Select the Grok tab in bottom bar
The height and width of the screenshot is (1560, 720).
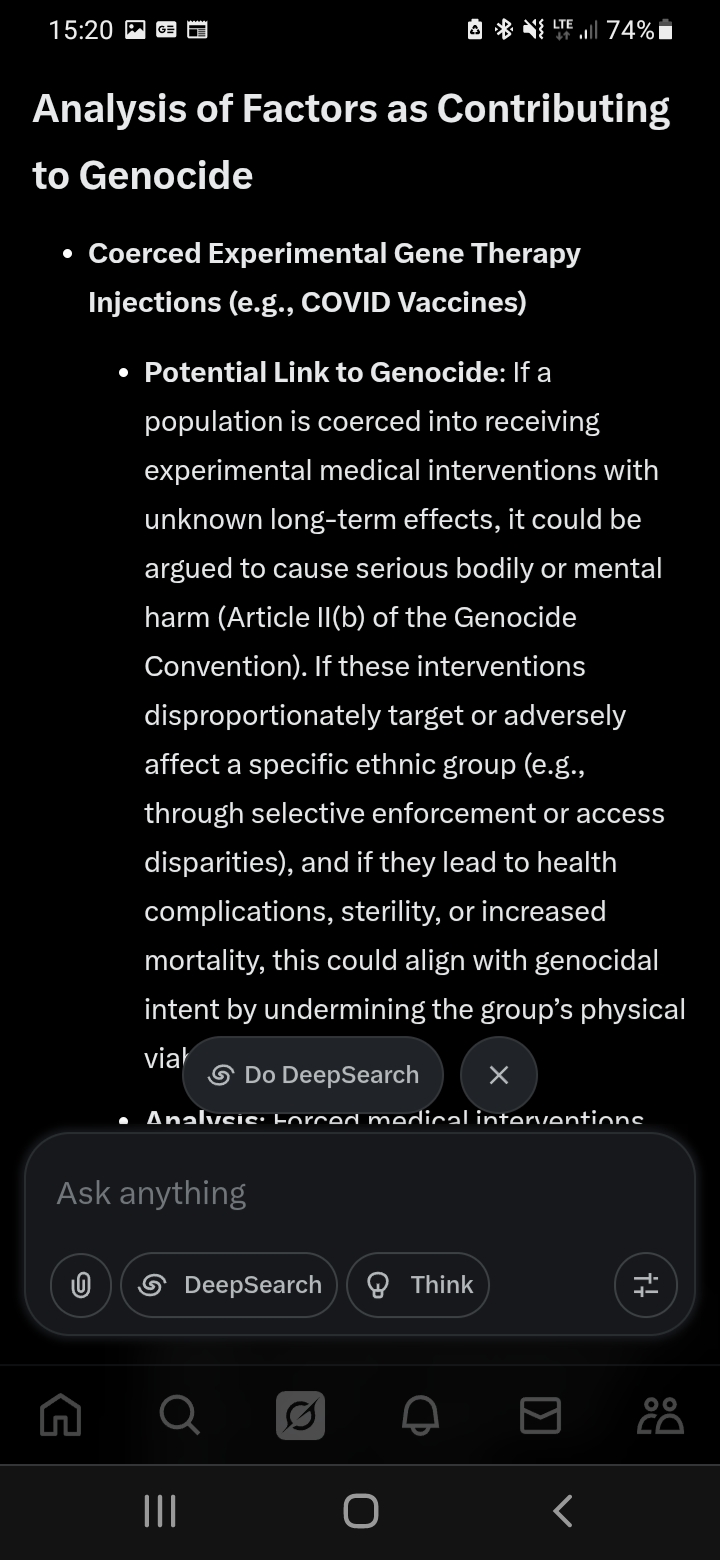tap(300, 1415)
